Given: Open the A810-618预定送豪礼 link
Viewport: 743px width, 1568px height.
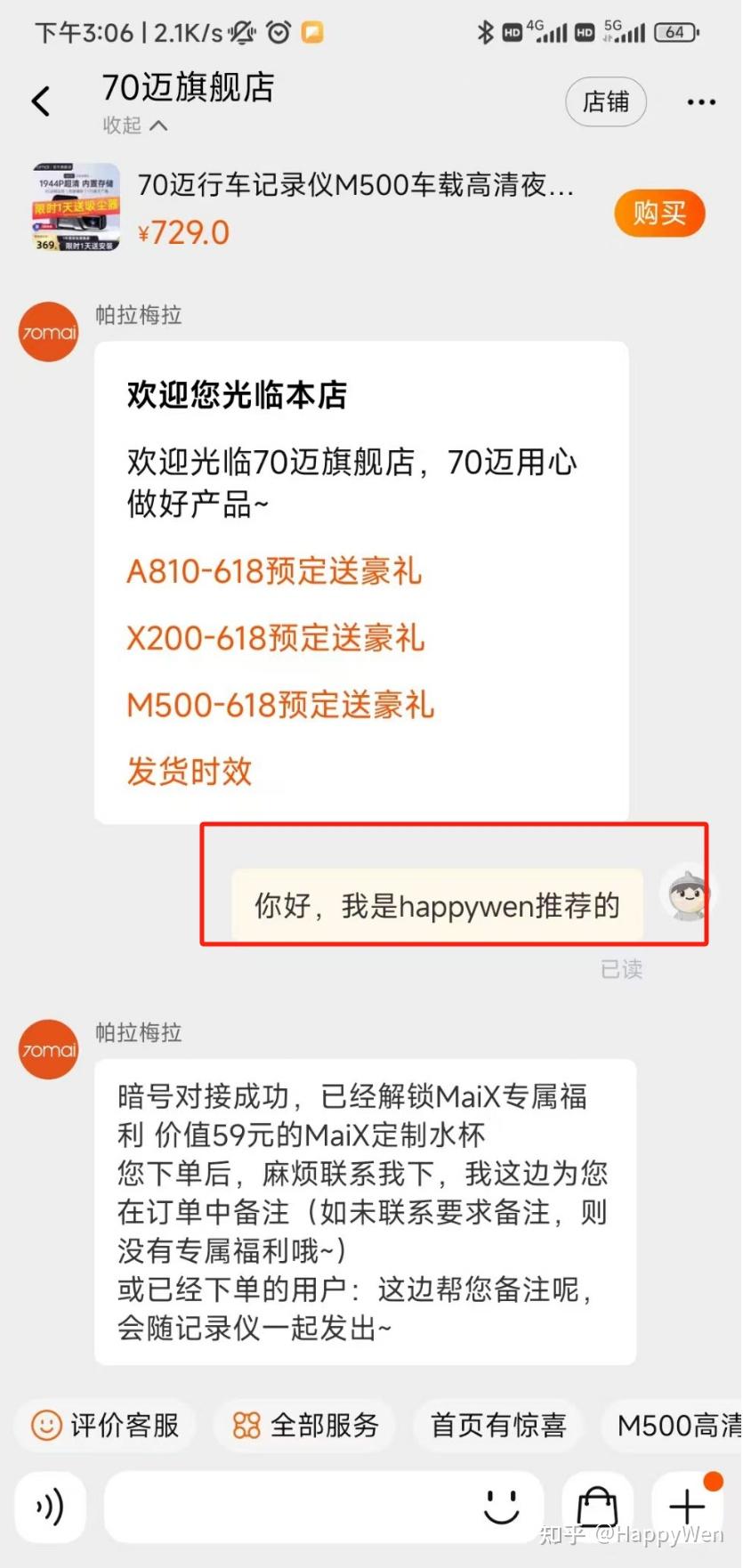Looking at the screenshot, I should (274, 571).
